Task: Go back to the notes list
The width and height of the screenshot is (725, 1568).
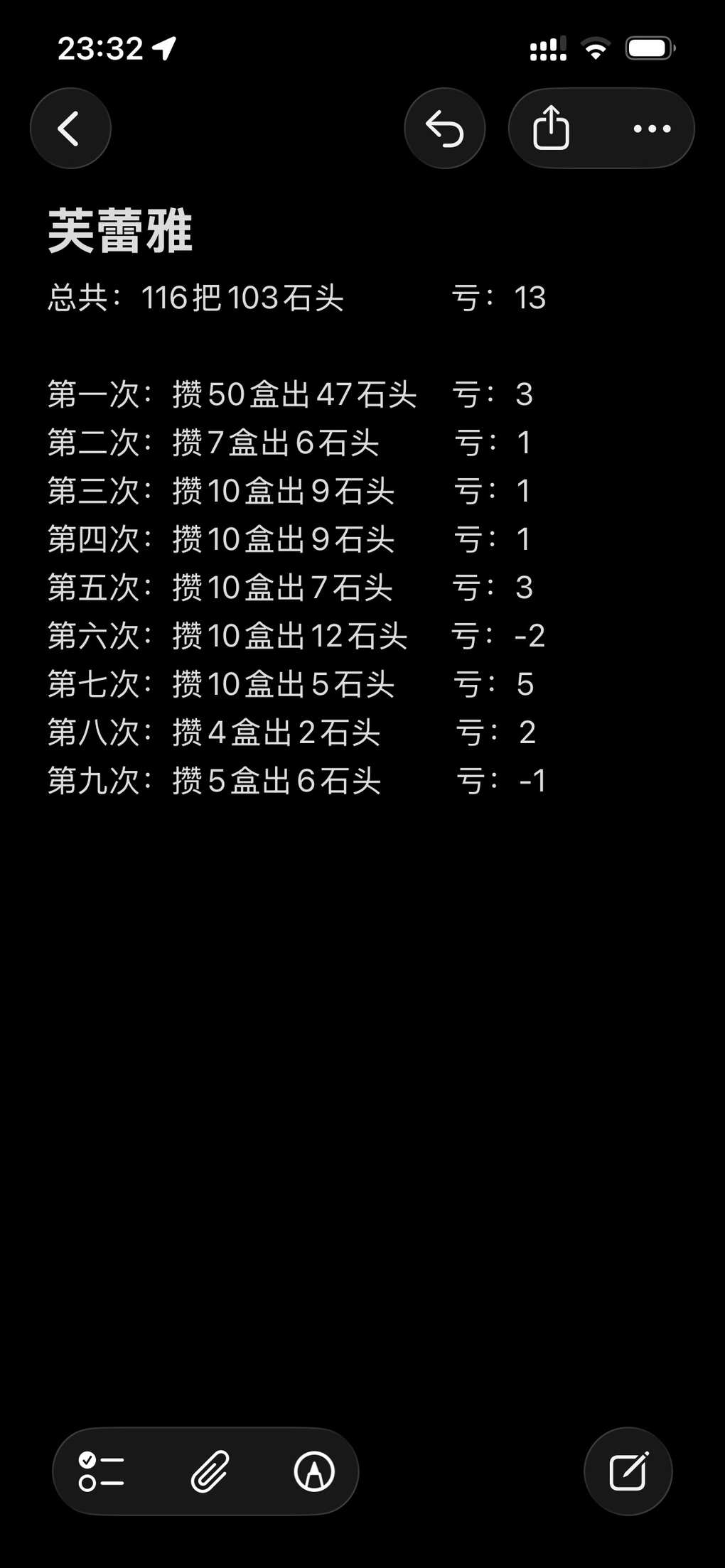Action: pos(70,129)
